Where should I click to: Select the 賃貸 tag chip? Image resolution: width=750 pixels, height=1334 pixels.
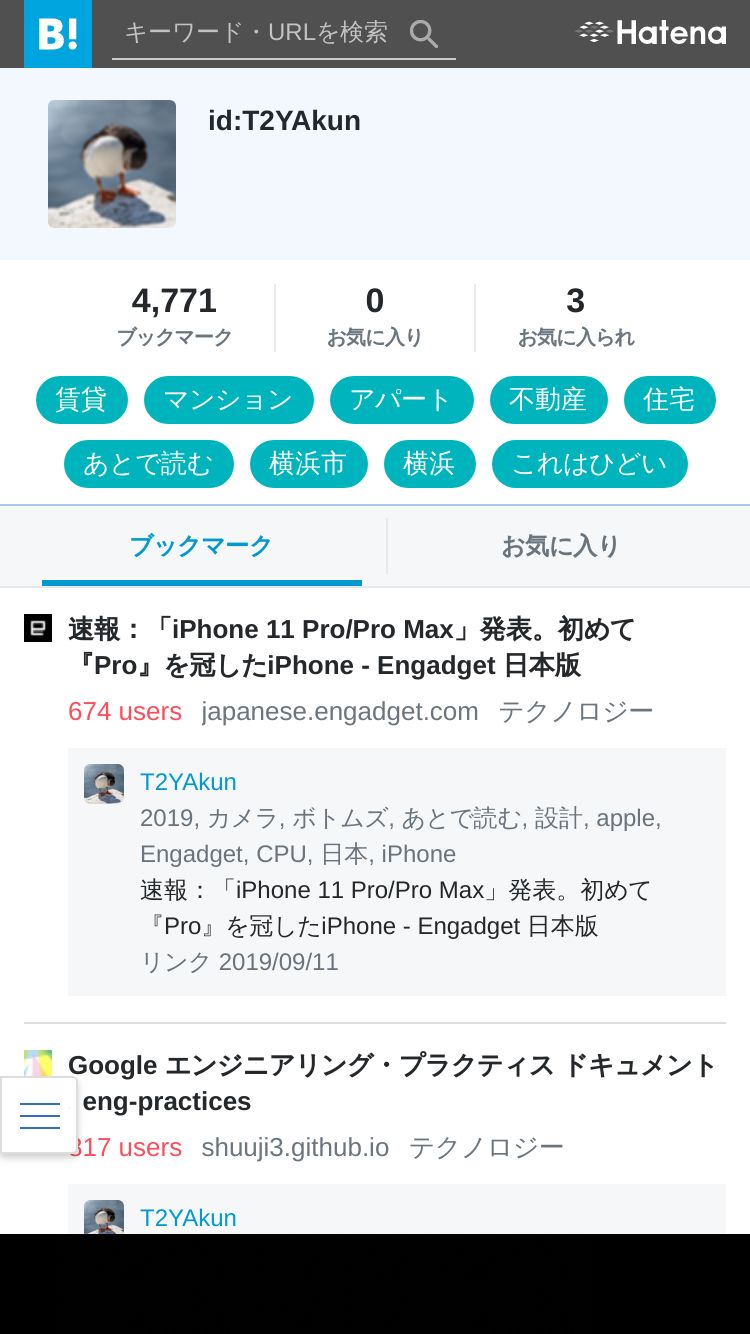[x=81, y=400]
